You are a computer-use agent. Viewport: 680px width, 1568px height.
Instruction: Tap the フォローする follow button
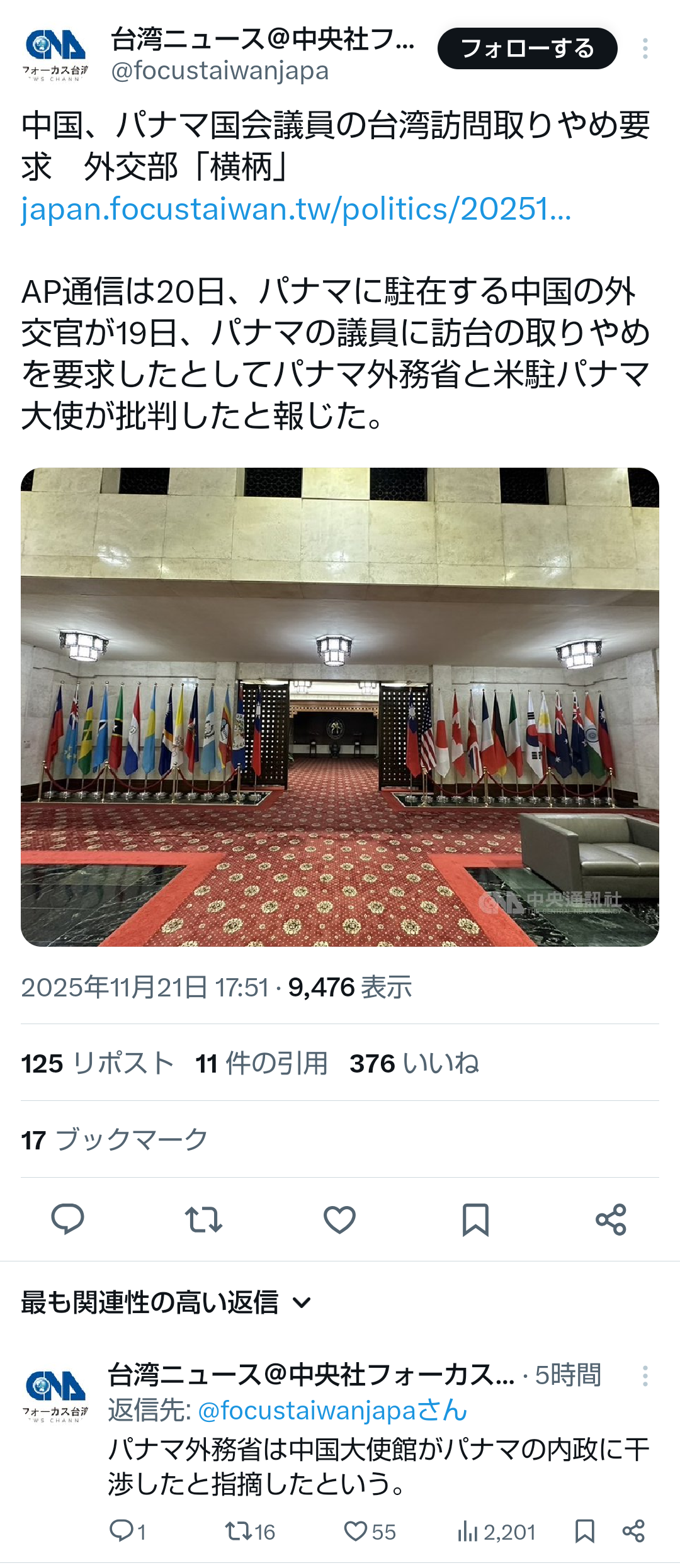tap(527, 48)
